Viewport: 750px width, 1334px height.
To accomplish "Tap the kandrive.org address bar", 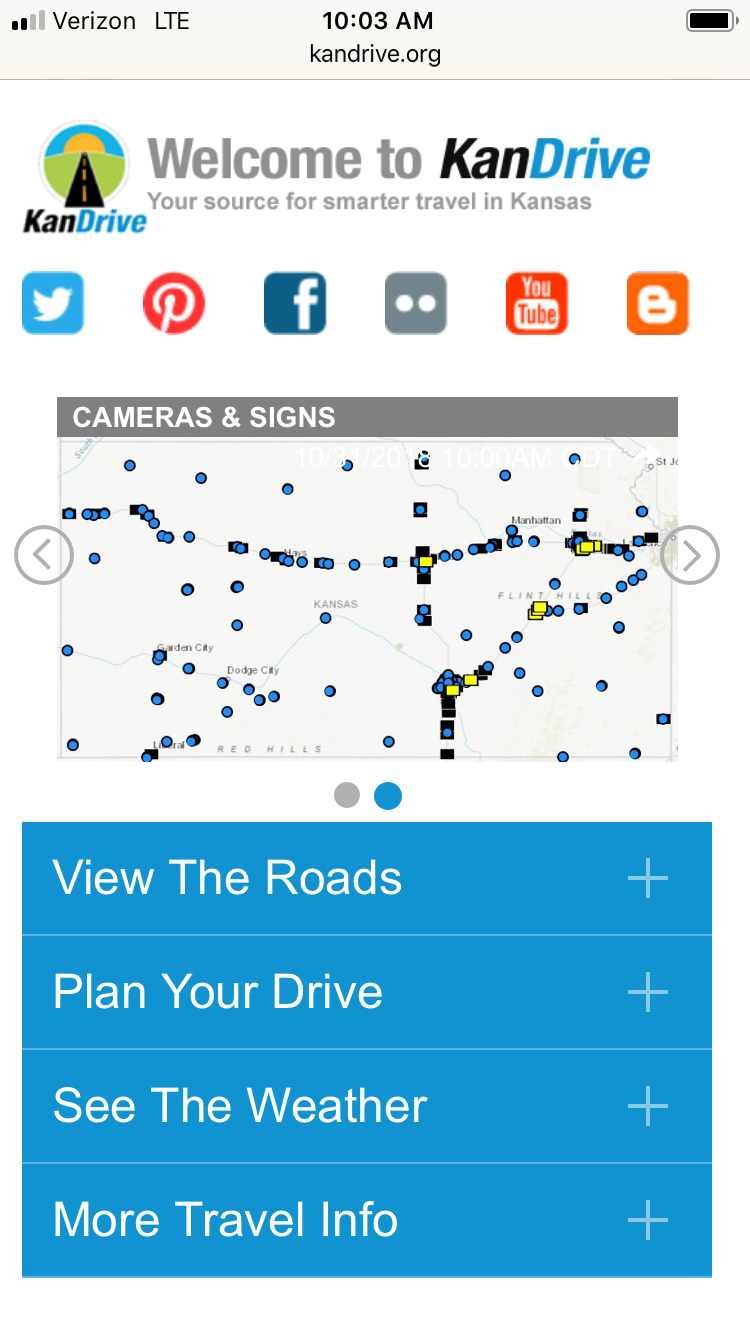I will [x=375, y=54].
